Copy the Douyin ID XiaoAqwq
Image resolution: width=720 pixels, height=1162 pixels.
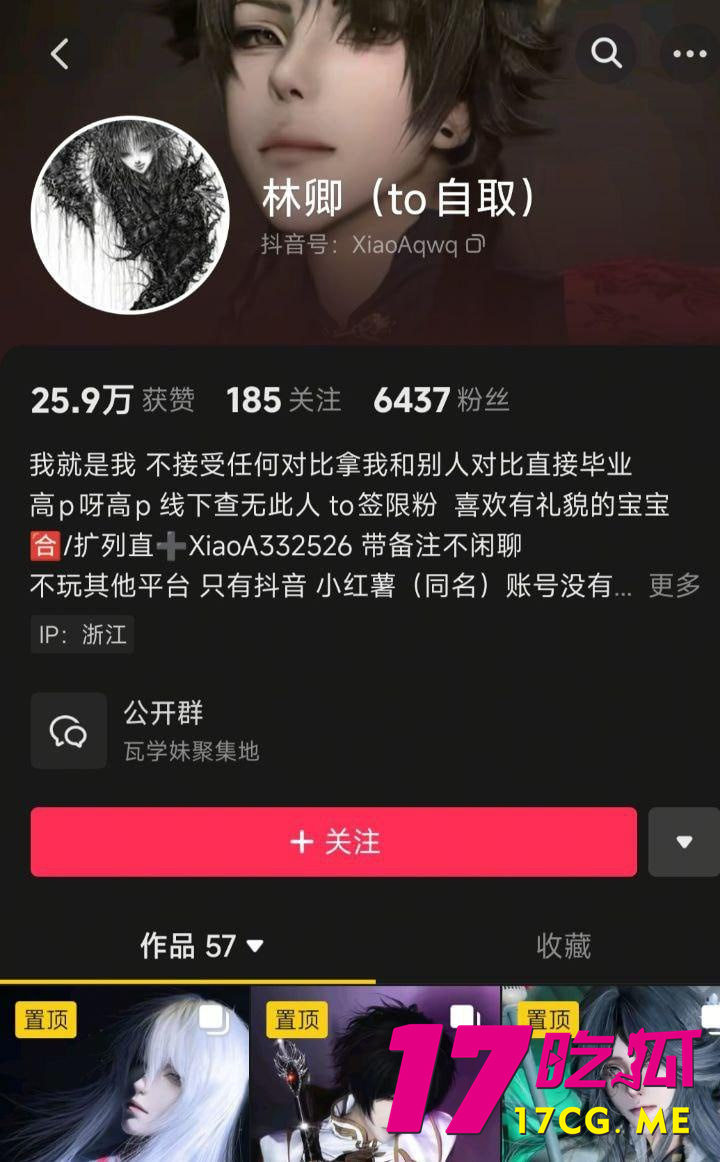(x=476, y=243)
